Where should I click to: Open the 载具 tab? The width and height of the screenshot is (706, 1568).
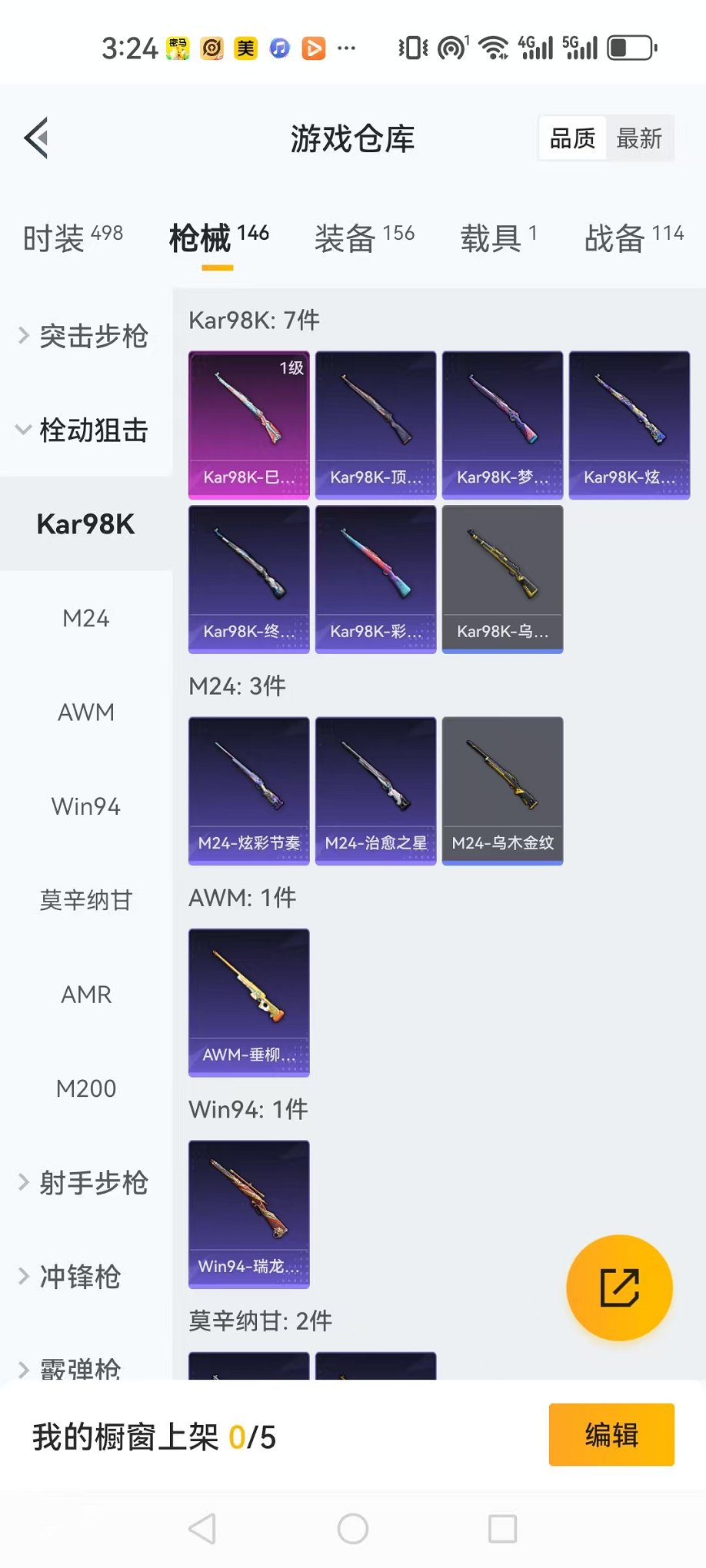[x=498, y=238]
